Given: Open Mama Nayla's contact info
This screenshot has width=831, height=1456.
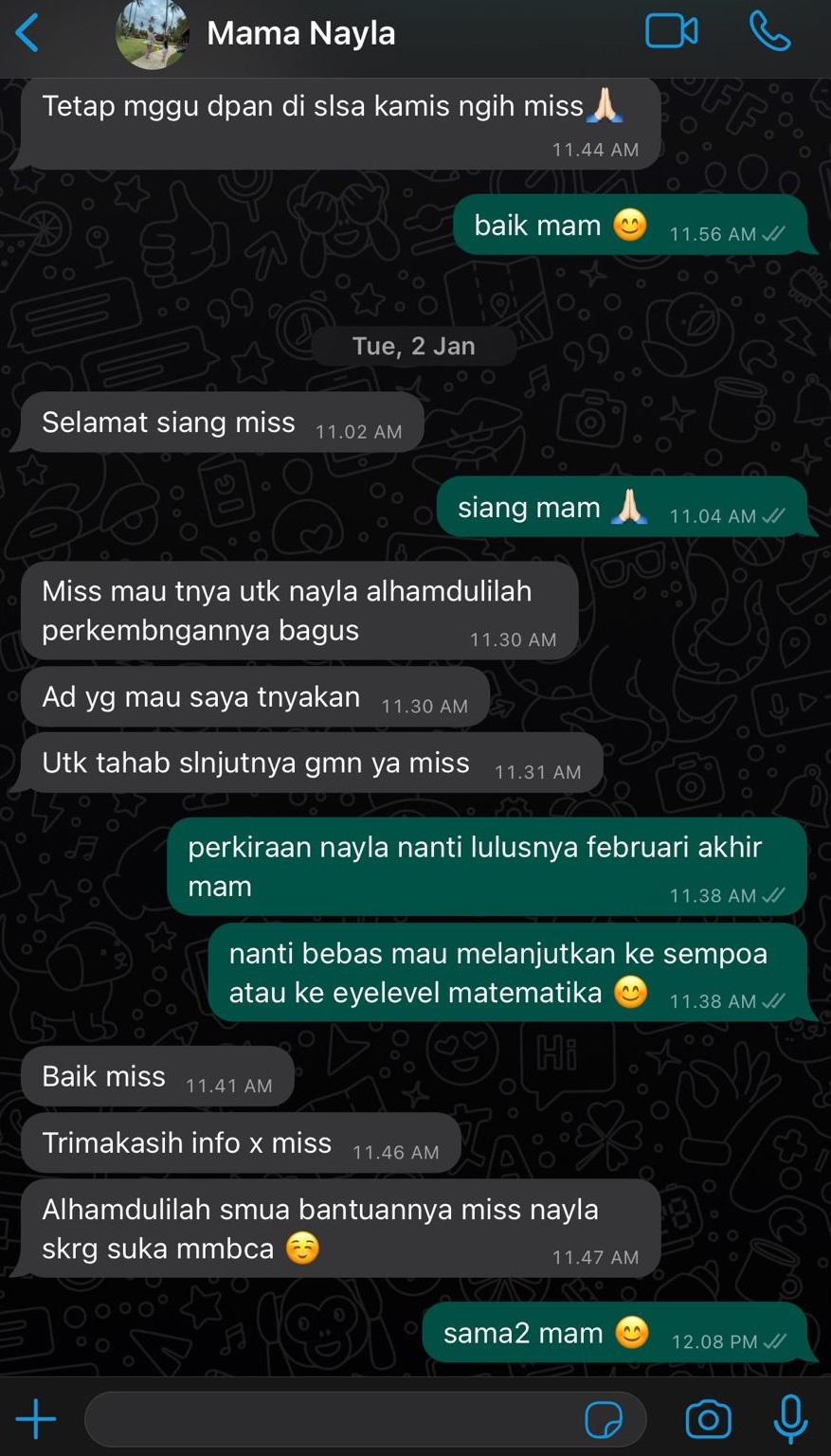Looking at the screenshot, I should (300, 33).
